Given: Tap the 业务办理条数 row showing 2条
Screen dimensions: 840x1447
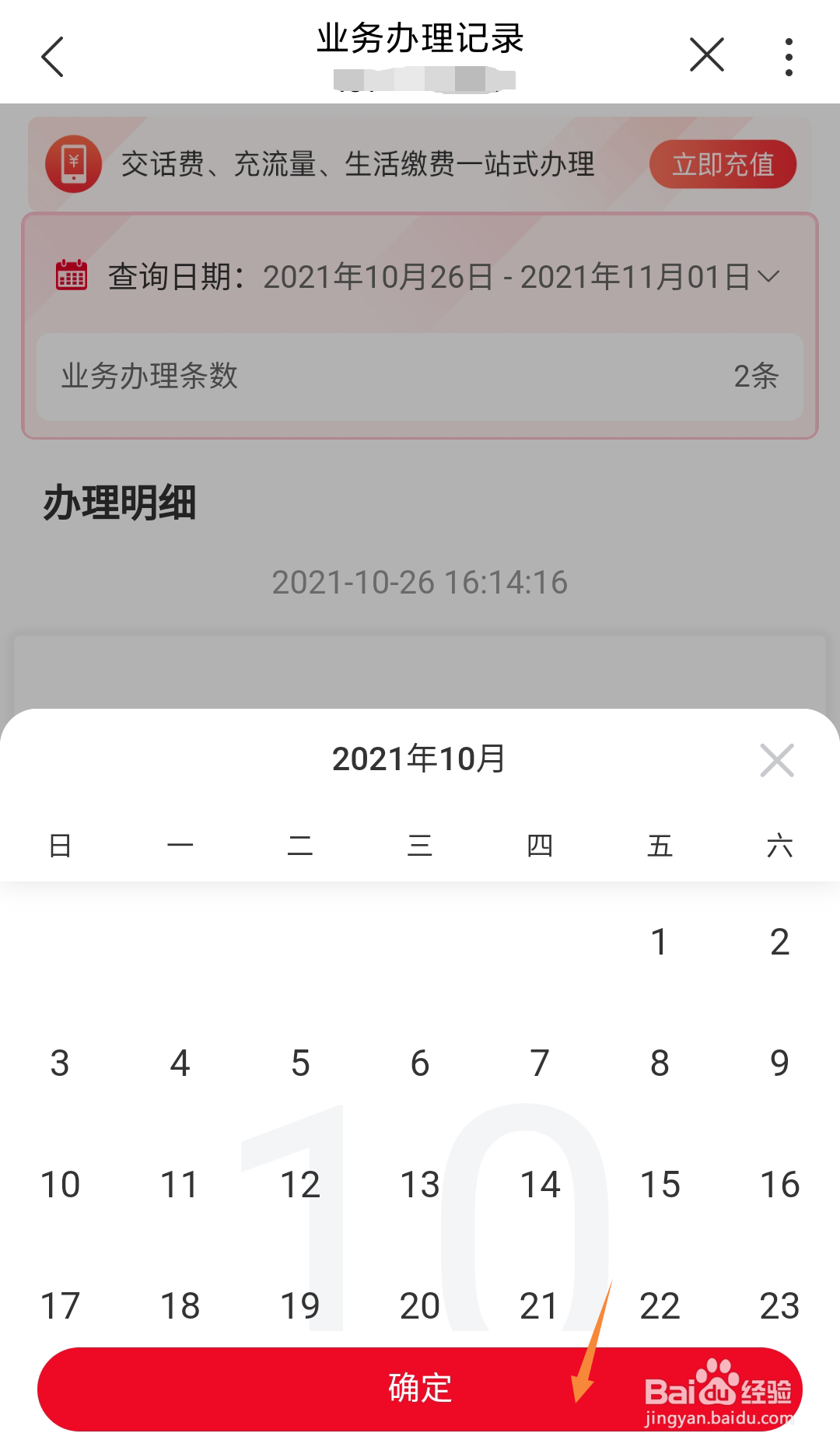Looking at the screenshot, I should (419, 377).
